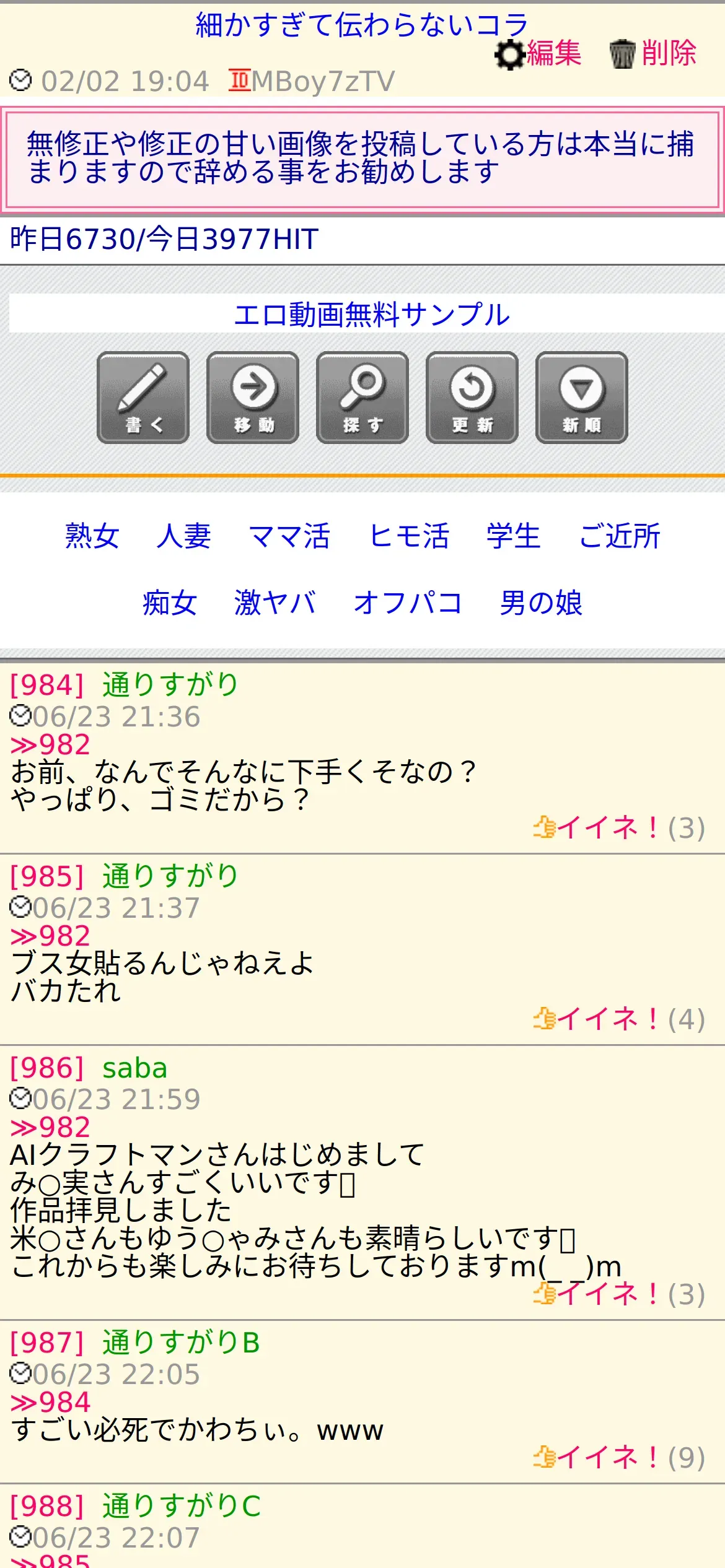Tap the 移動 move button

[x=253, y=398]
